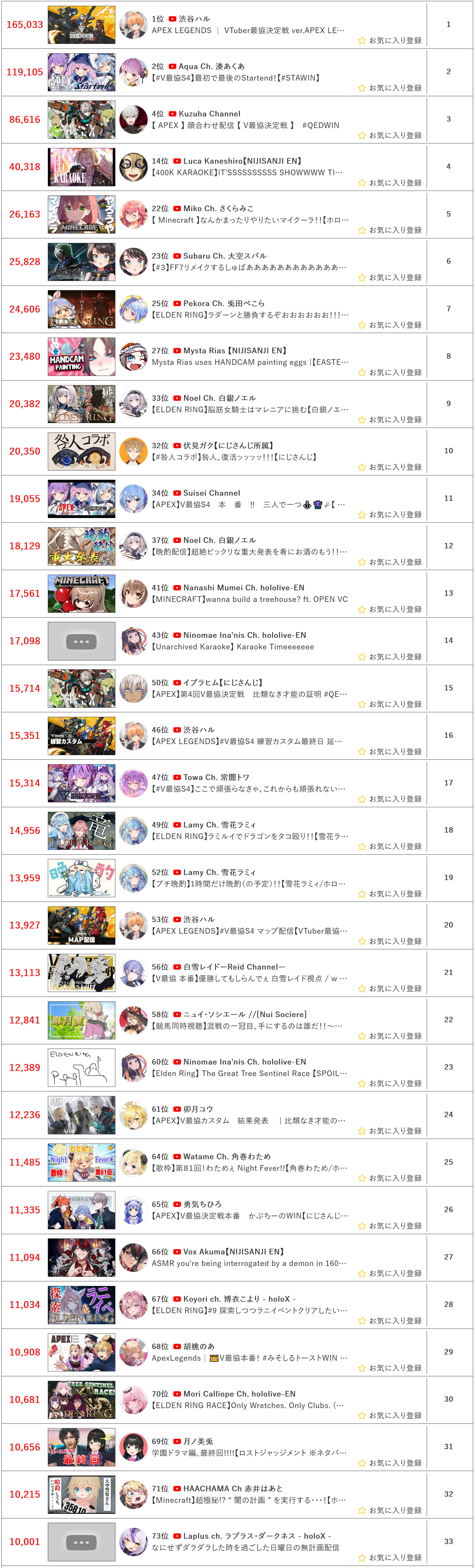Screen dimensions: 475x1568
Task: Open Towa Ch. 常闇トワ stream title
Action: pos(248,789)
